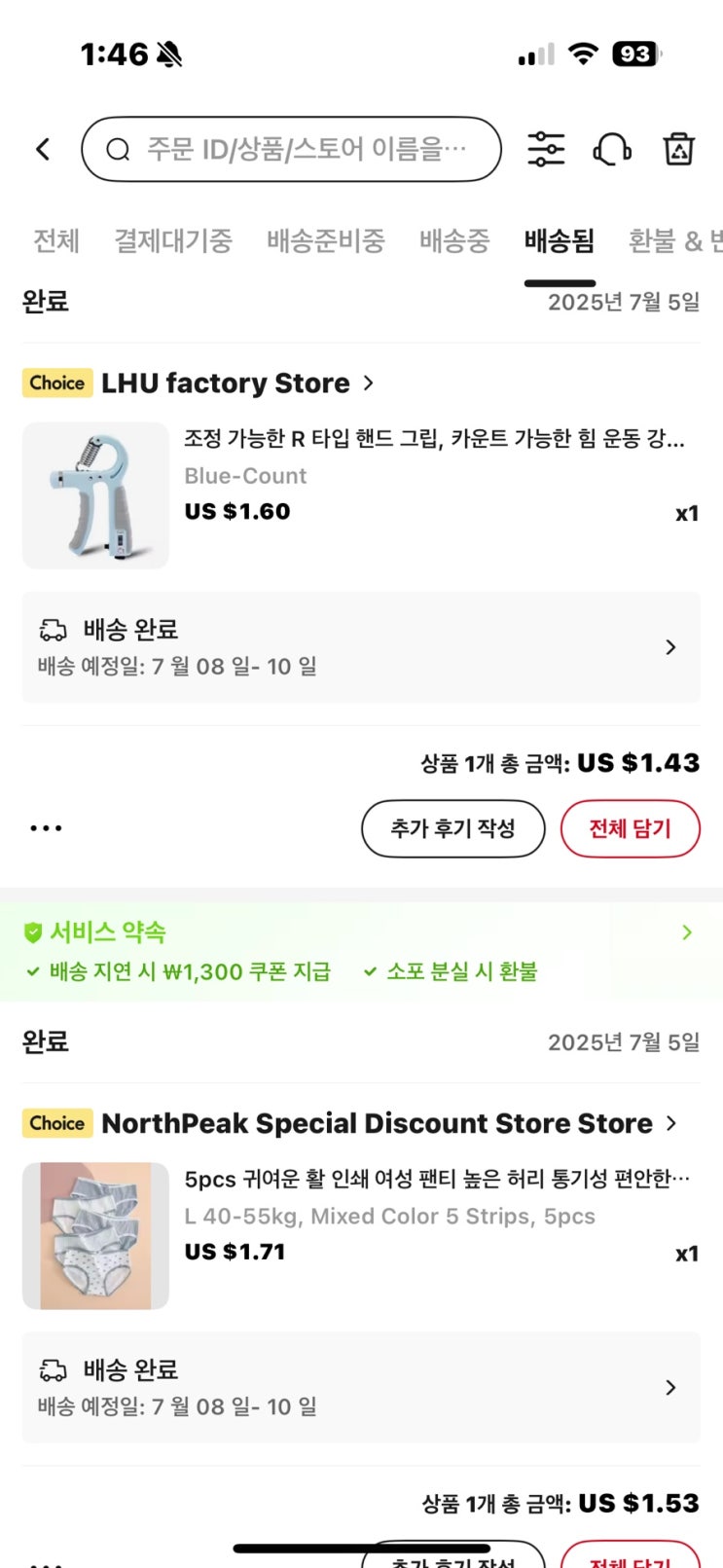View delivery details for the NorthPeak order
This screenshot has height=1568, width=723.
pos(360,1387)
